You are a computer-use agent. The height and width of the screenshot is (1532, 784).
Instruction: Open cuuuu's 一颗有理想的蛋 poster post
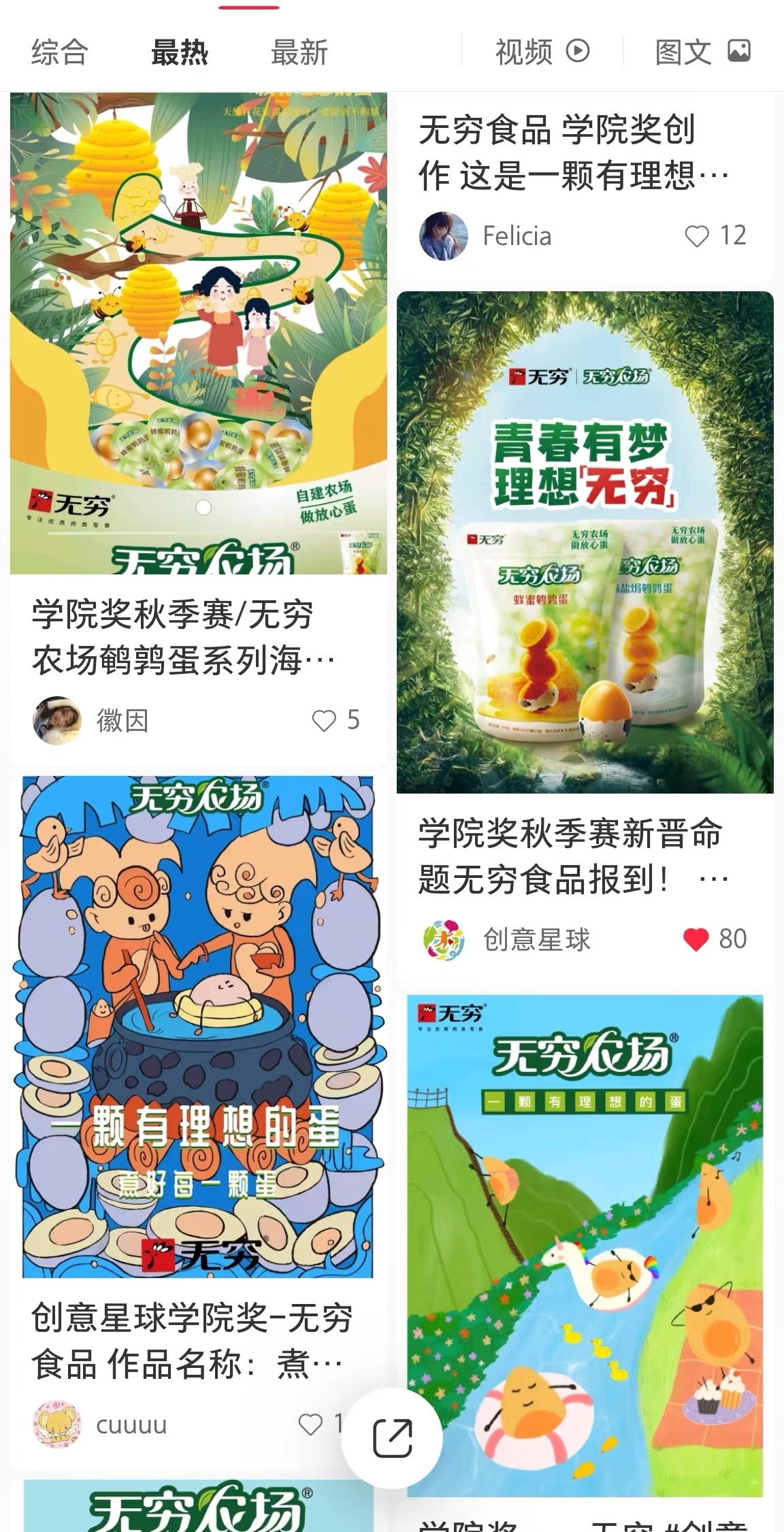(198, 1027)
